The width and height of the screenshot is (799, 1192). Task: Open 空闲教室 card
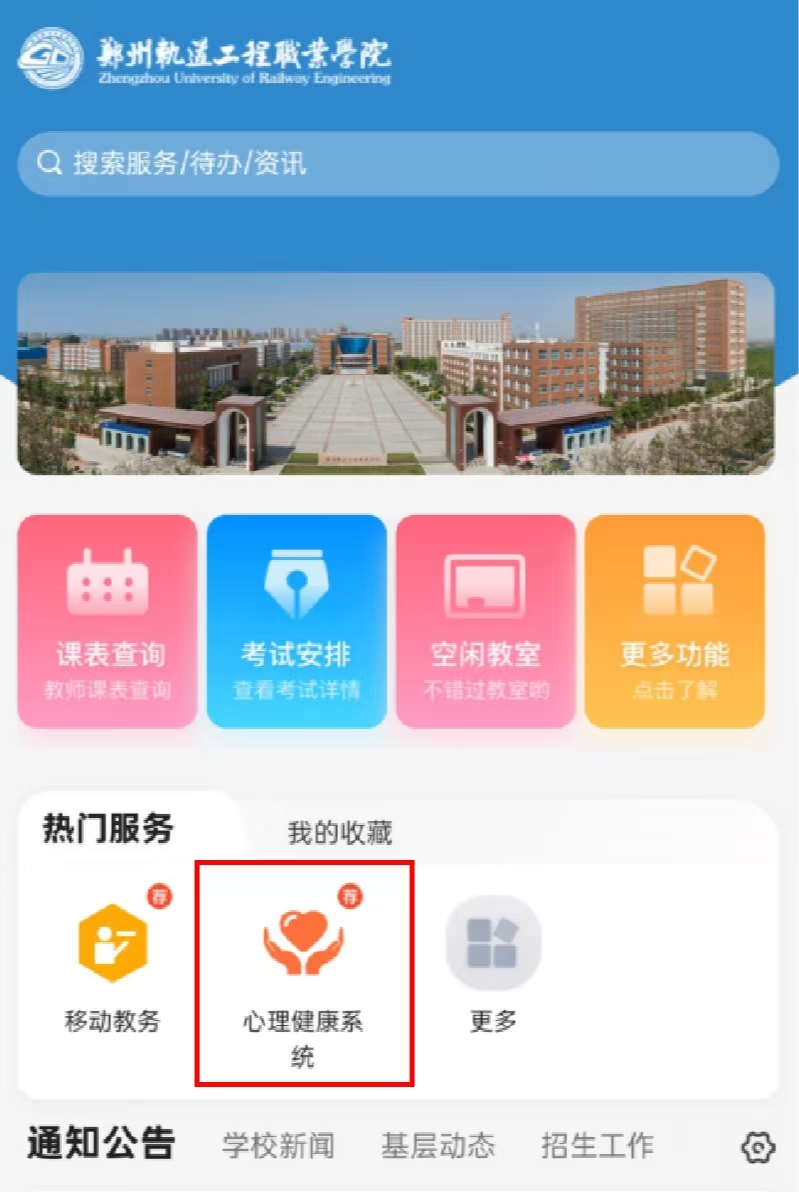[485, 621]
